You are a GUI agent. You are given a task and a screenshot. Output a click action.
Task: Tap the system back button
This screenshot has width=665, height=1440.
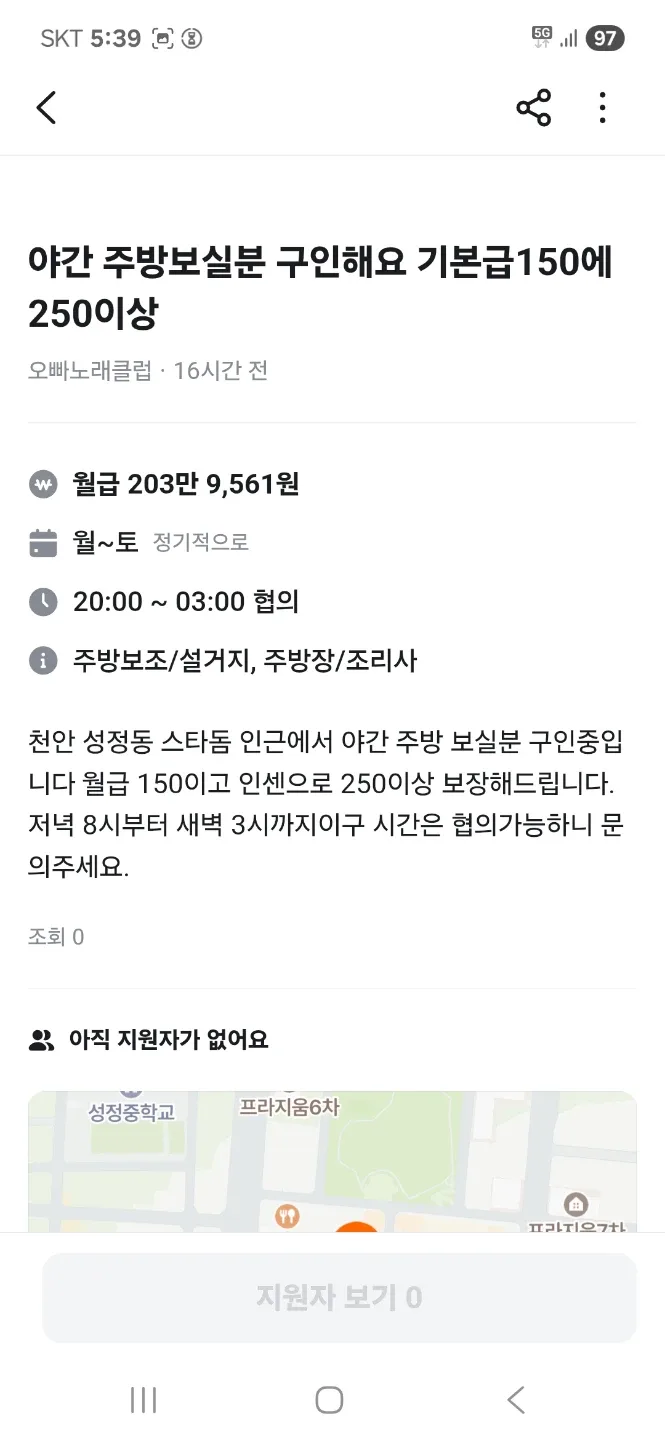[515, 1400]
